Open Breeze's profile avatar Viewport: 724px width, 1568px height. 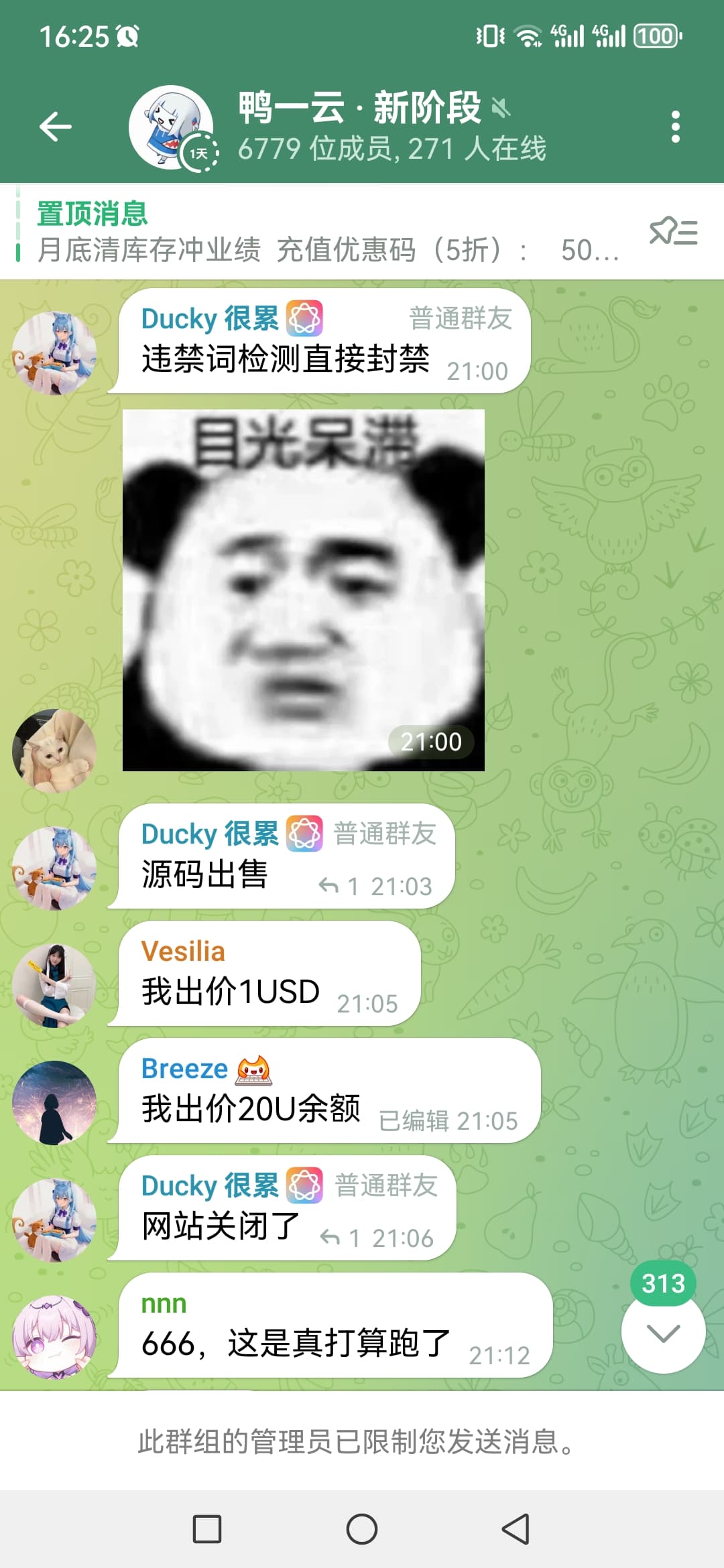point(54,1102)
